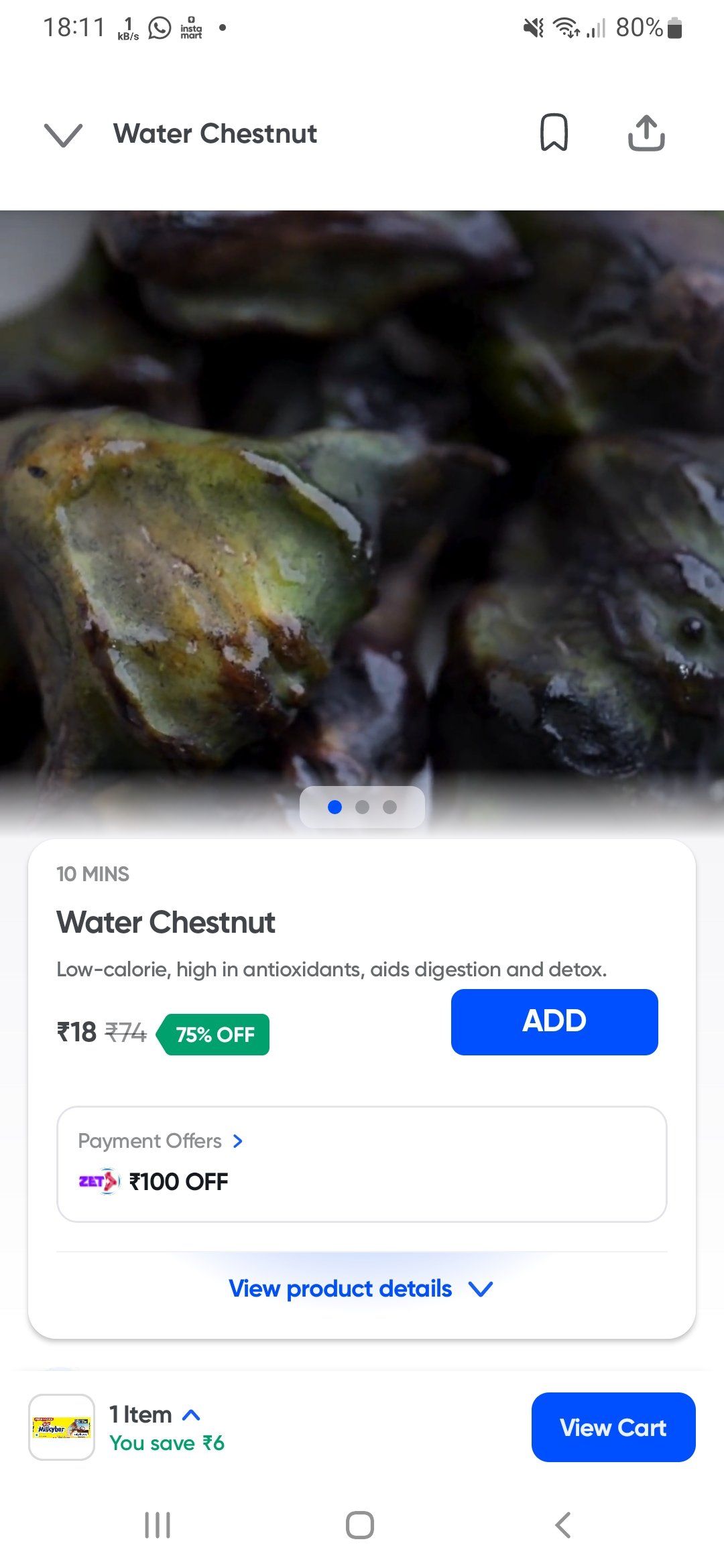This screenshot has width=724, height=1568.
Task: Bookmark Water Chestnut
Action: pyautogui.click(x=554, y=133)
